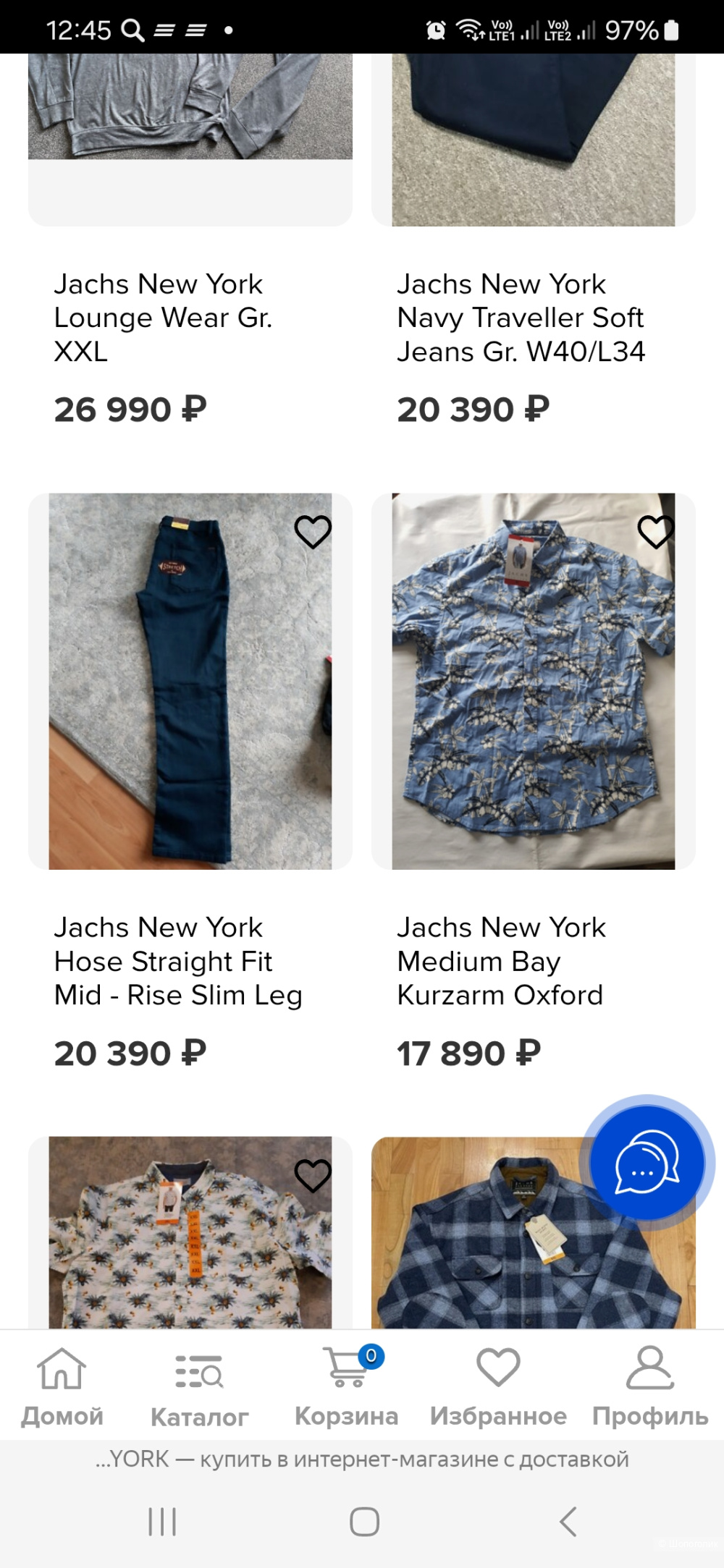Open Профиль using the person icon
Image resolution: width=724 pixels, height=1568 pixels.
click(649, 1366)
